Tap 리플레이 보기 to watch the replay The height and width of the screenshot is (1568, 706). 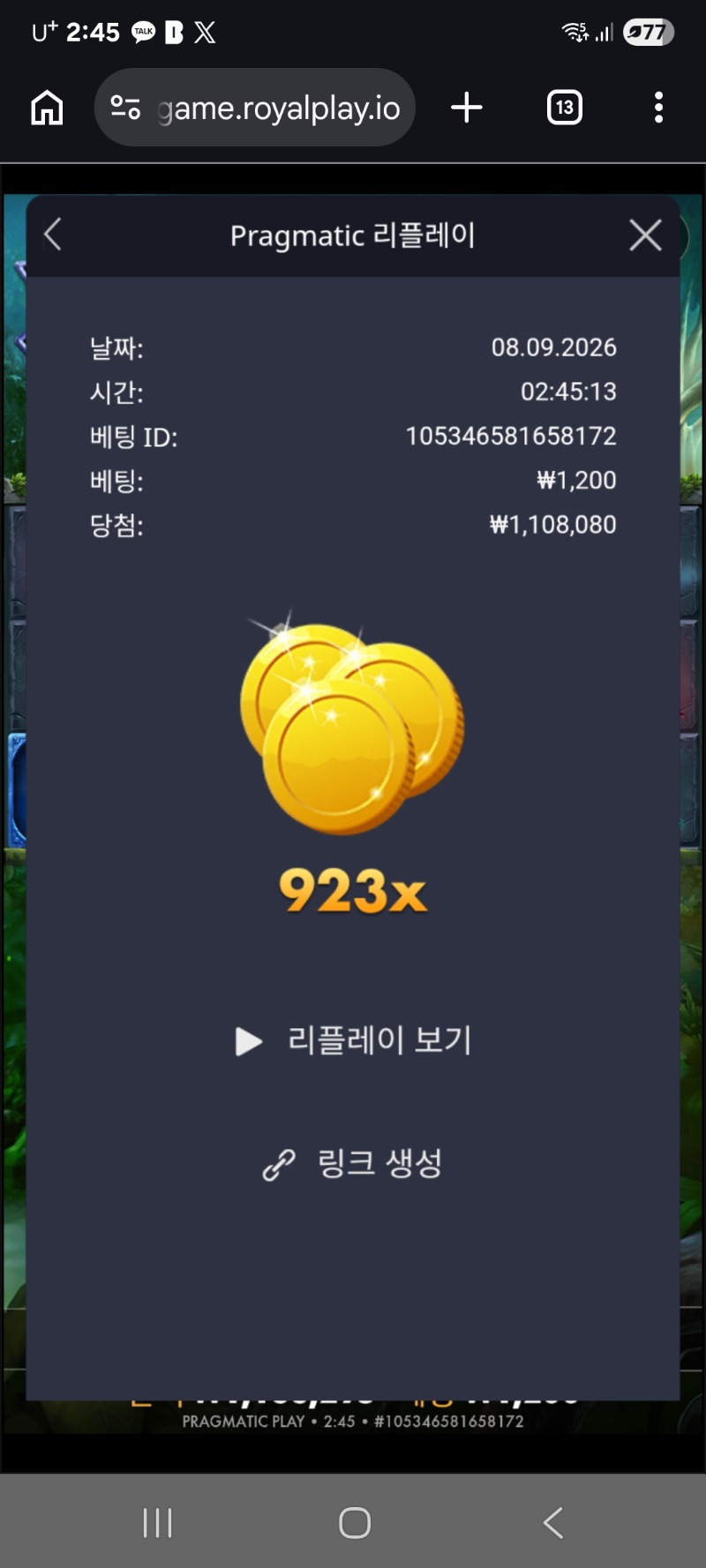pos(353,1041)
